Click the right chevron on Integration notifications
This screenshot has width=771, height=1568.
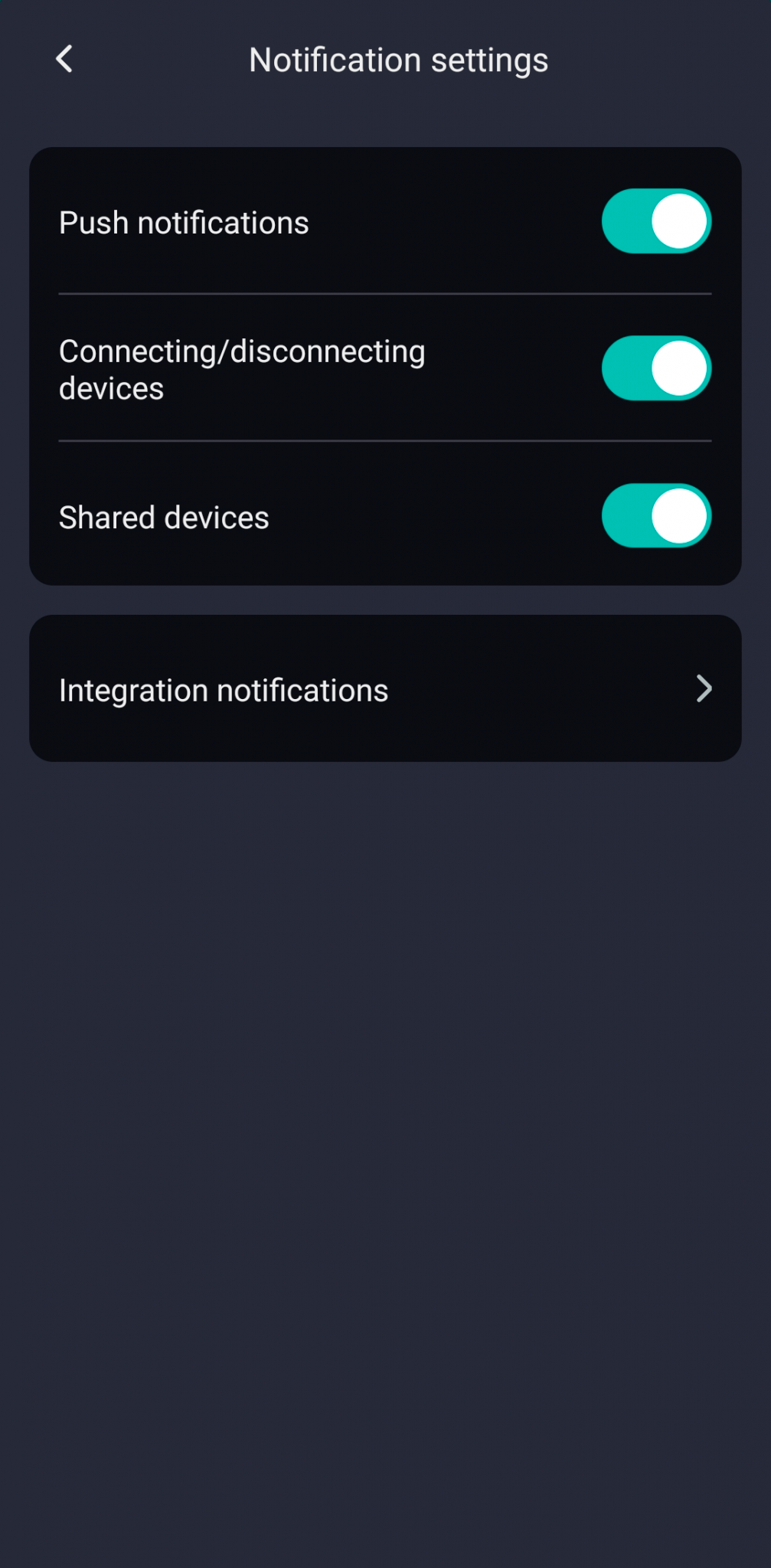704,688
